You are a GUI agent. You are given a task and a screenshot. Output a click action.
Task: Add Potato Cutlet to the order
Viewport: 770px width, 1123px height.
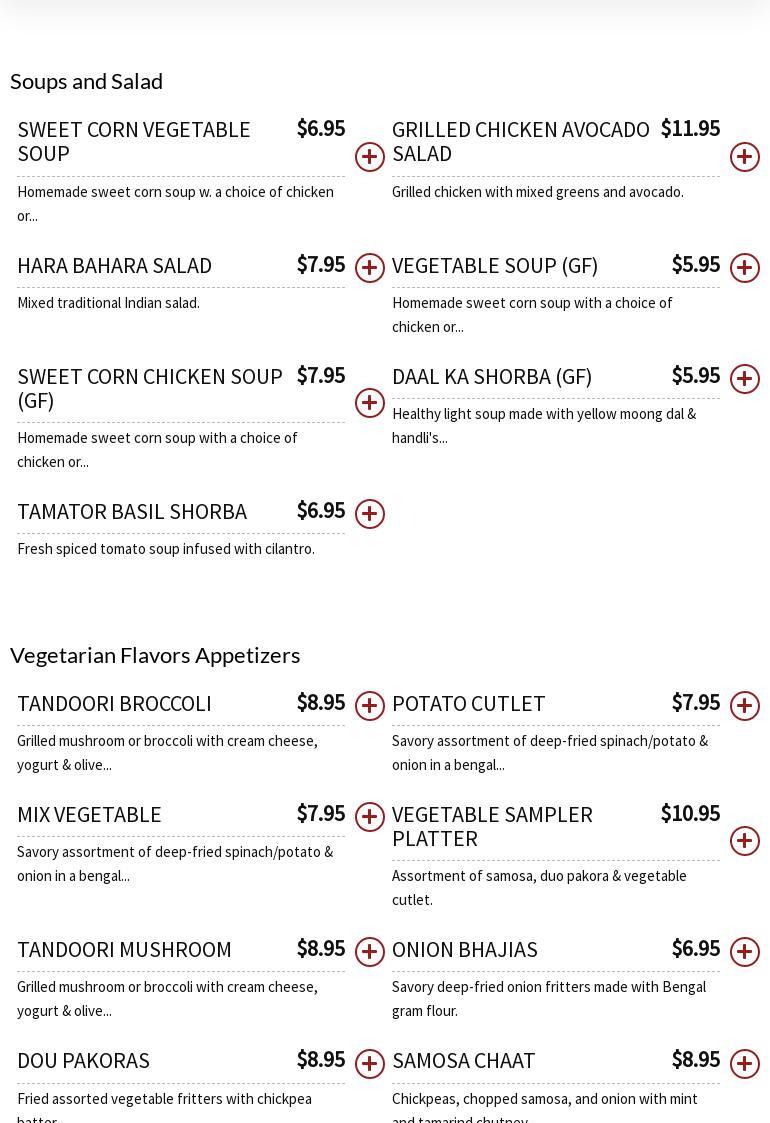(x=745, y=706)
